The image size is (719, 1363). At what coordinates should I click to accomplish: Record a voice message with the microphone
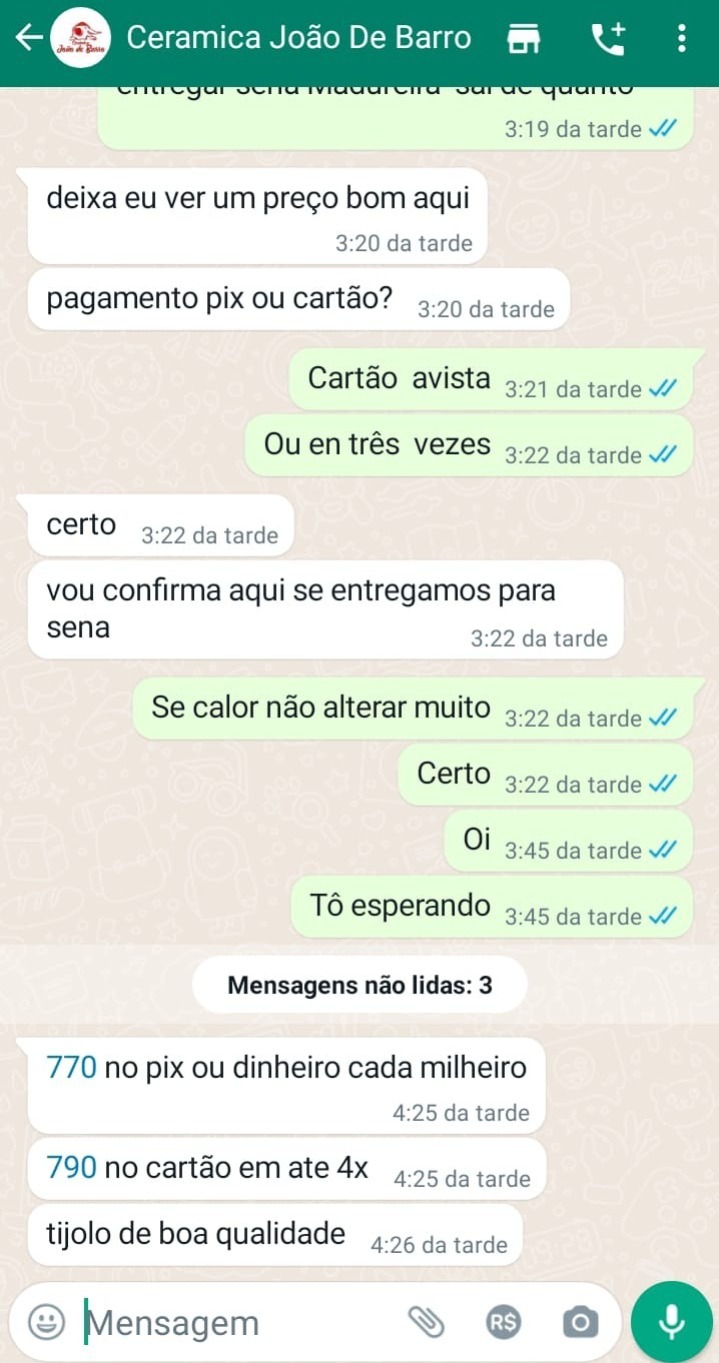click(x=672, y=1321)
